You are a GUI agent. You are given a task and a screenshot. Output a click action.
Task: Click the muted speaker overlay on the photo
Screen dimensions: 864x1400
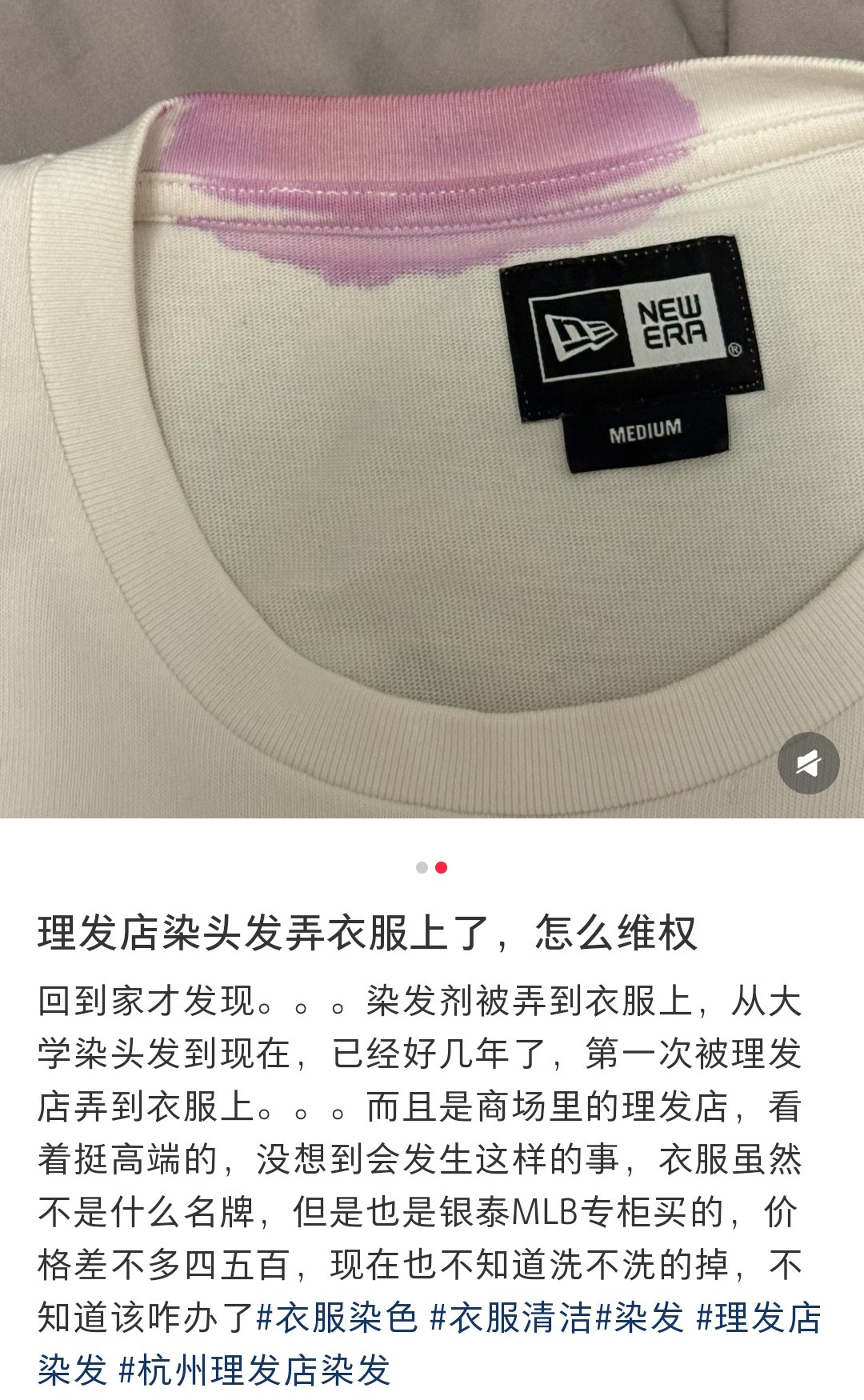coord(808,764)
